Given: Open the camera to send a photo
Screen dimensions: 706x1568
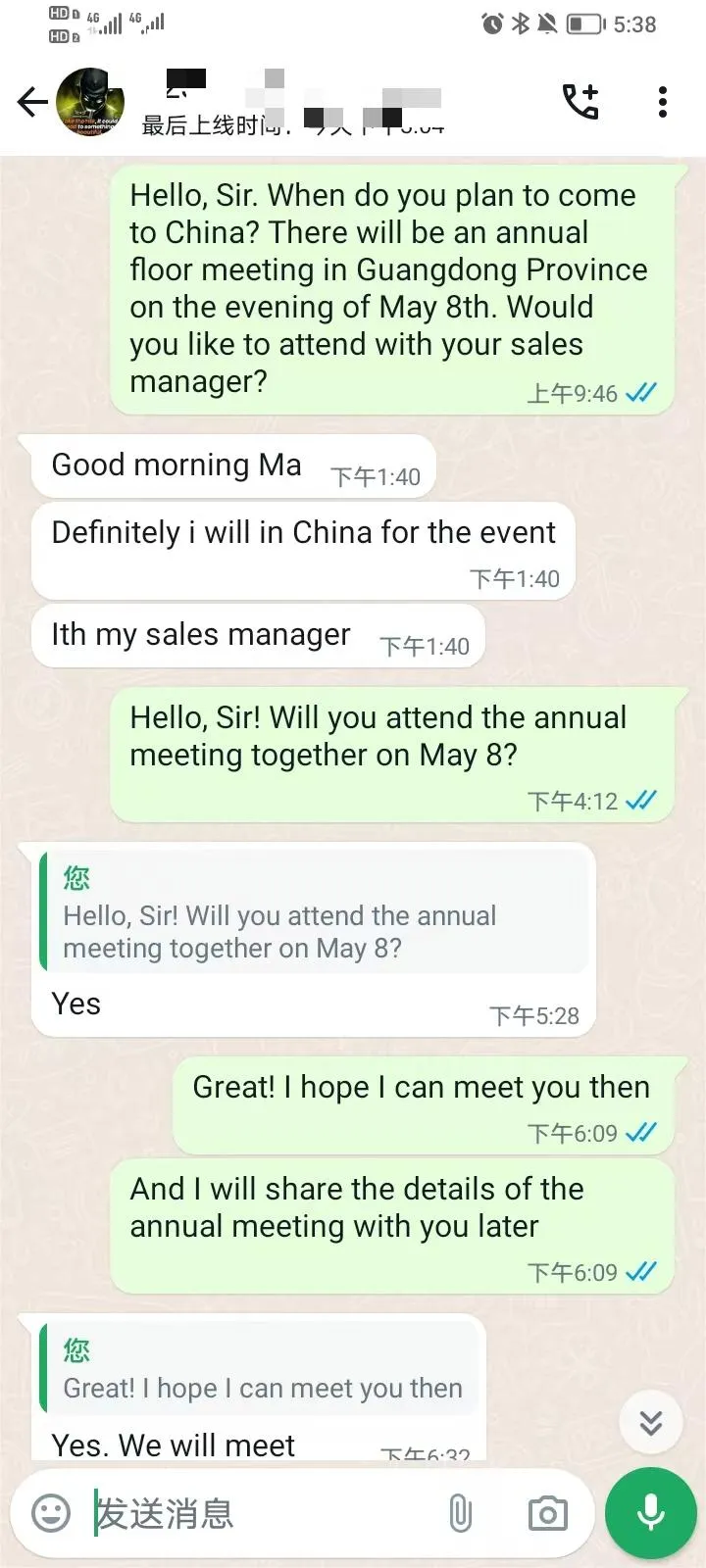Looking at the screenshot, I should (547, 1513).
